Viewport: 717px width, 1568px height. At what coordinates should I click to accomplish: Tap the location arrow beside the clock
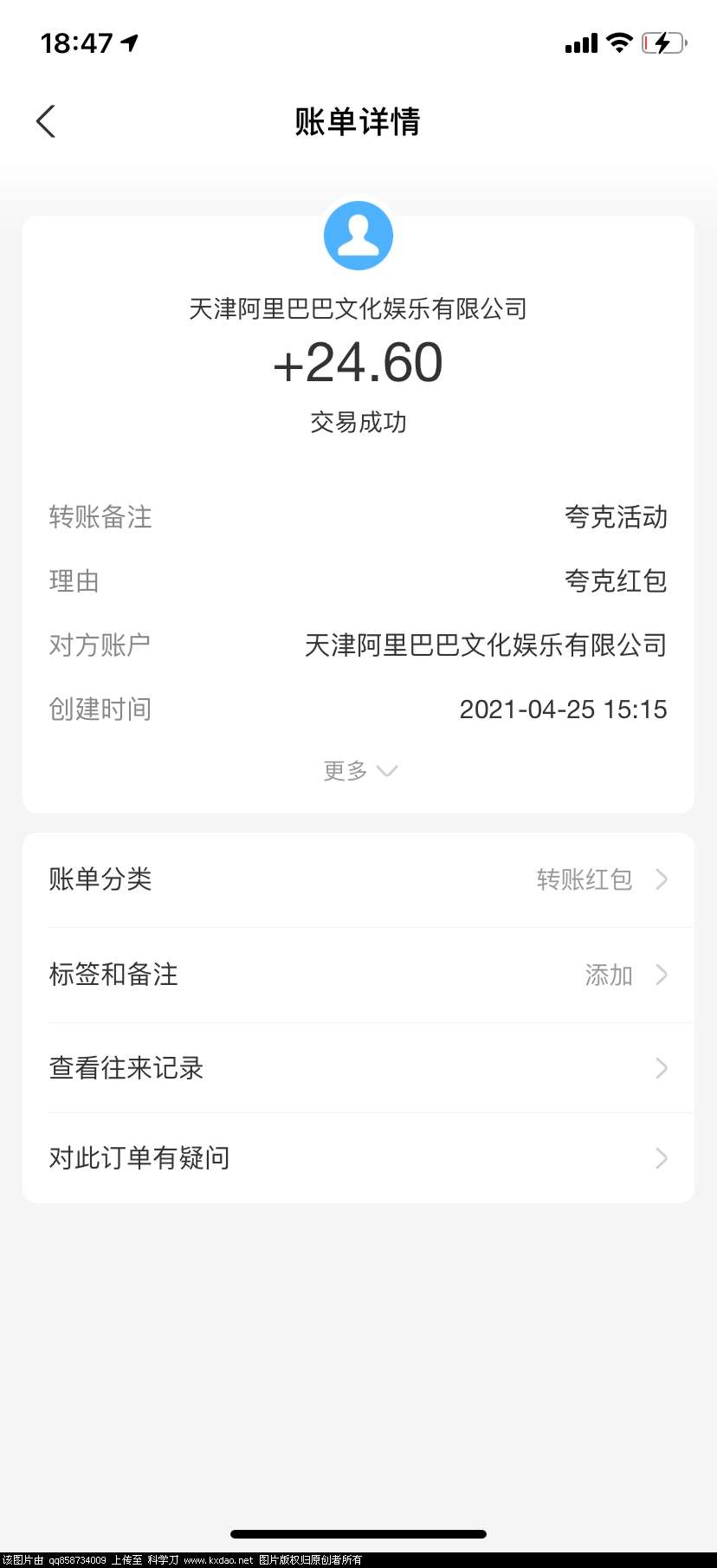(x=130, y=42)
